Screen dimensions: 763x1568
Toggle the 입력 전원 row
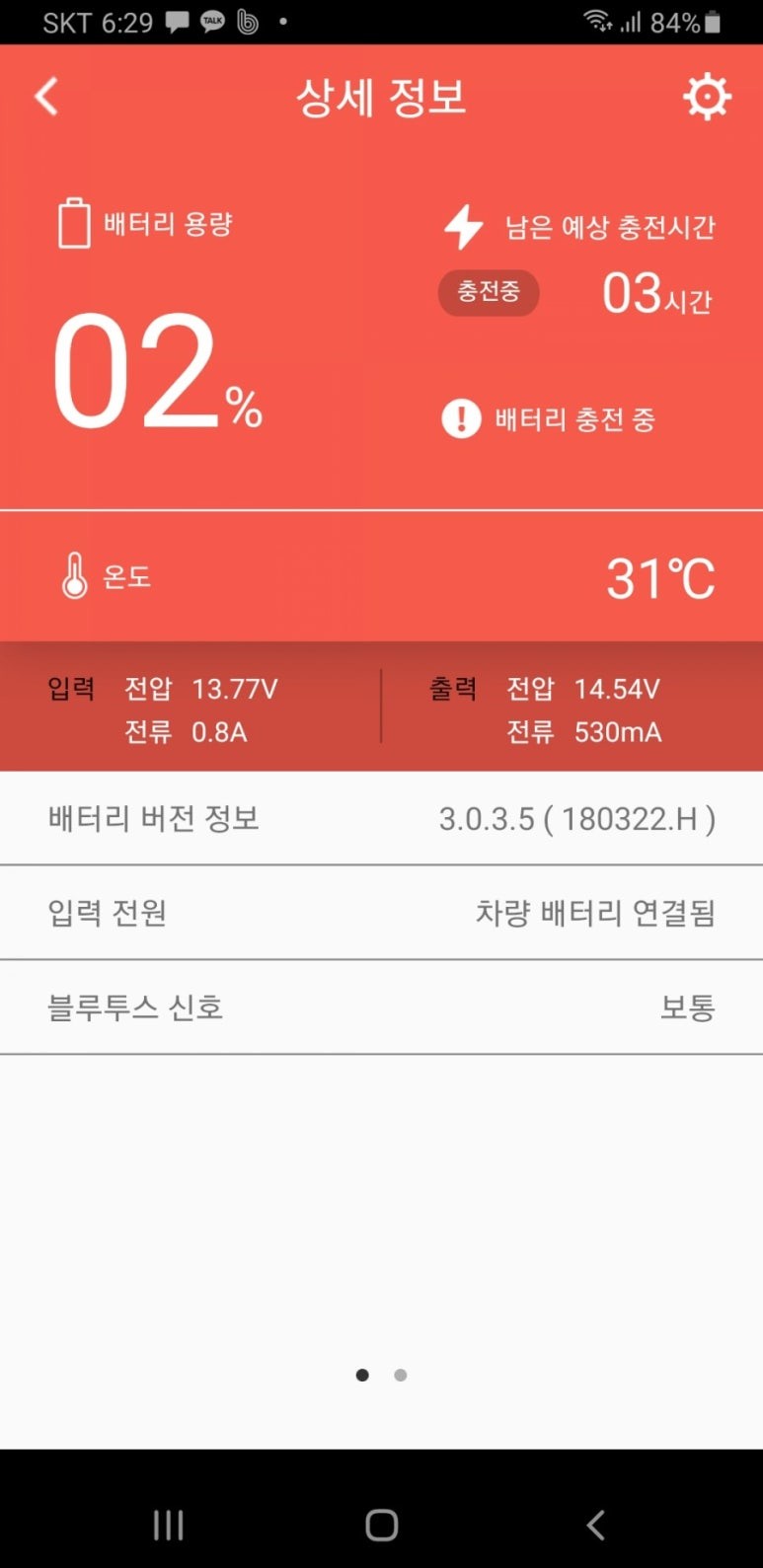coord(381,912)
